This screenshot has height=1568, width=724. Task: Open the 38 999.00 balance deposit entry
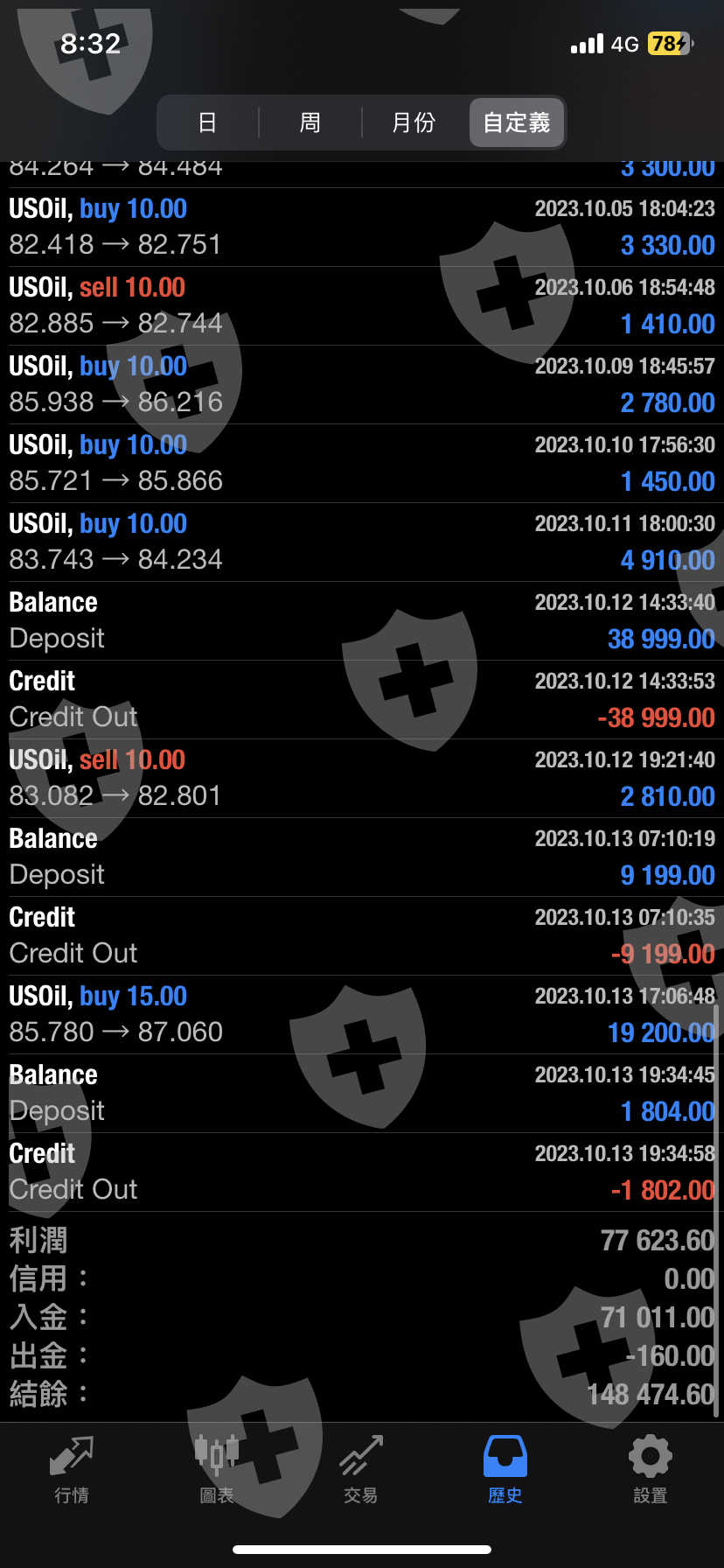coord(362,621)
